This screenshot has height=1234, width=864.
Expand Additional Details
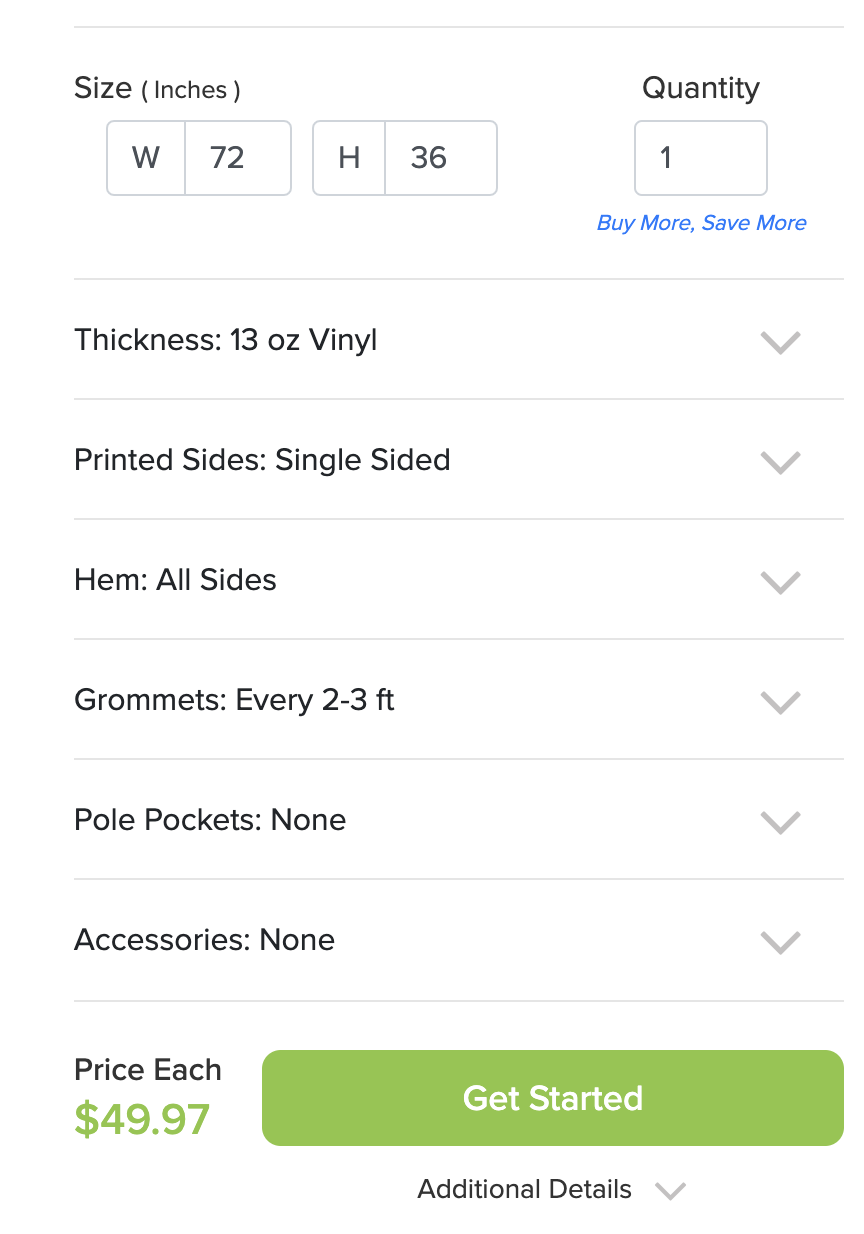pos(551,1190)
